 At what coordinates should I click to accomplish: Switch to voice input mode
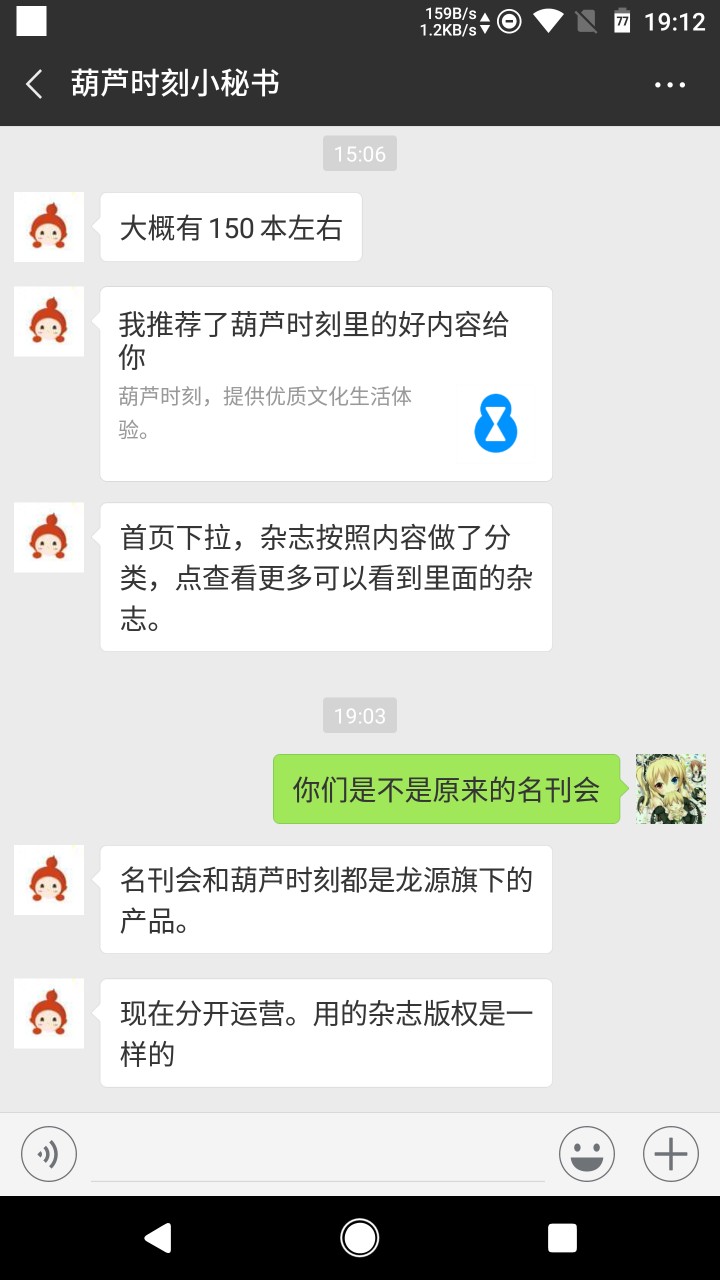click(x=49, y=1154)
